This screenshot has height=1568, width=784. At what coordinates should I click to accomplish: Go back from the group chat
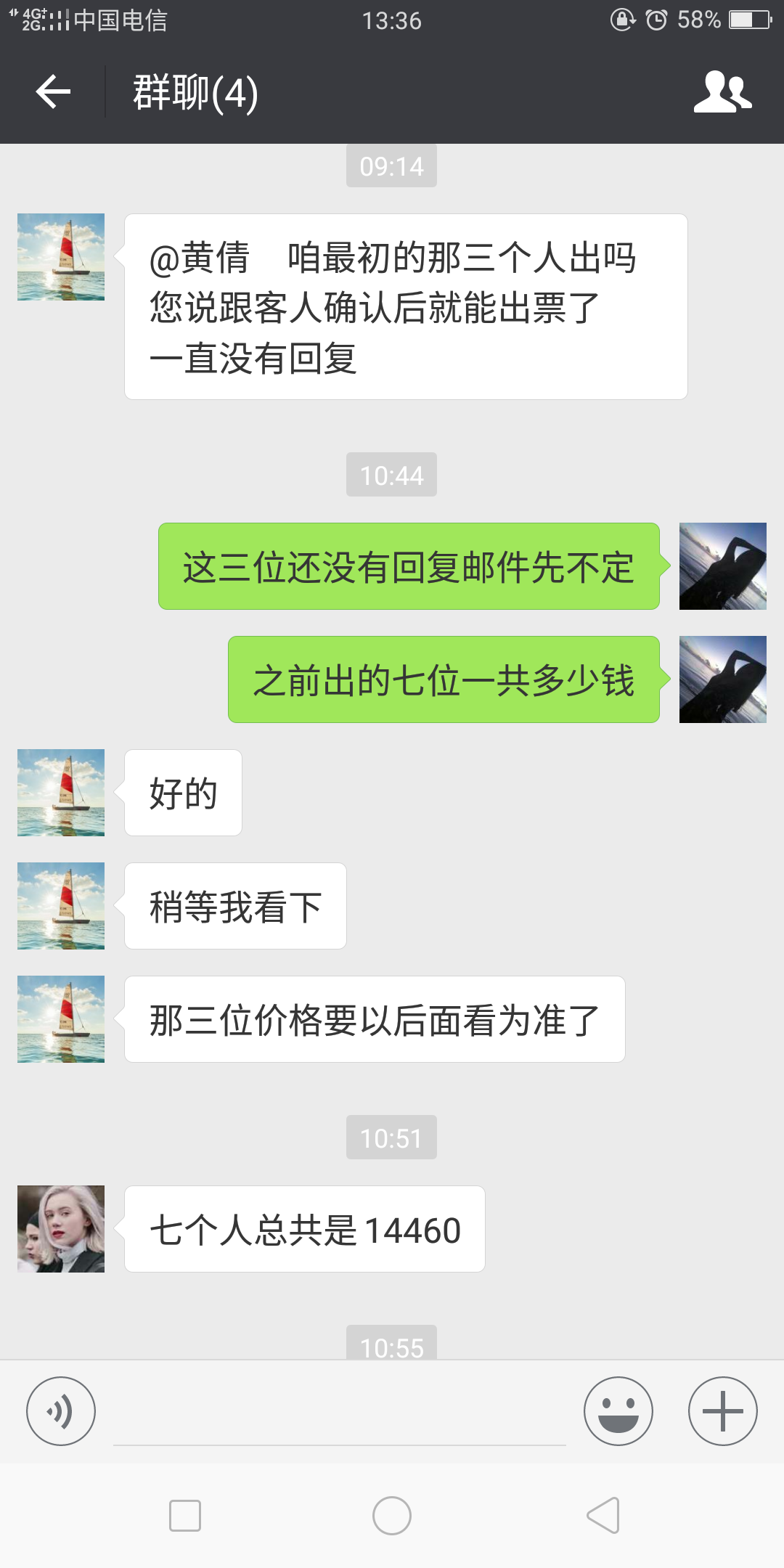[x=53, y=92]
